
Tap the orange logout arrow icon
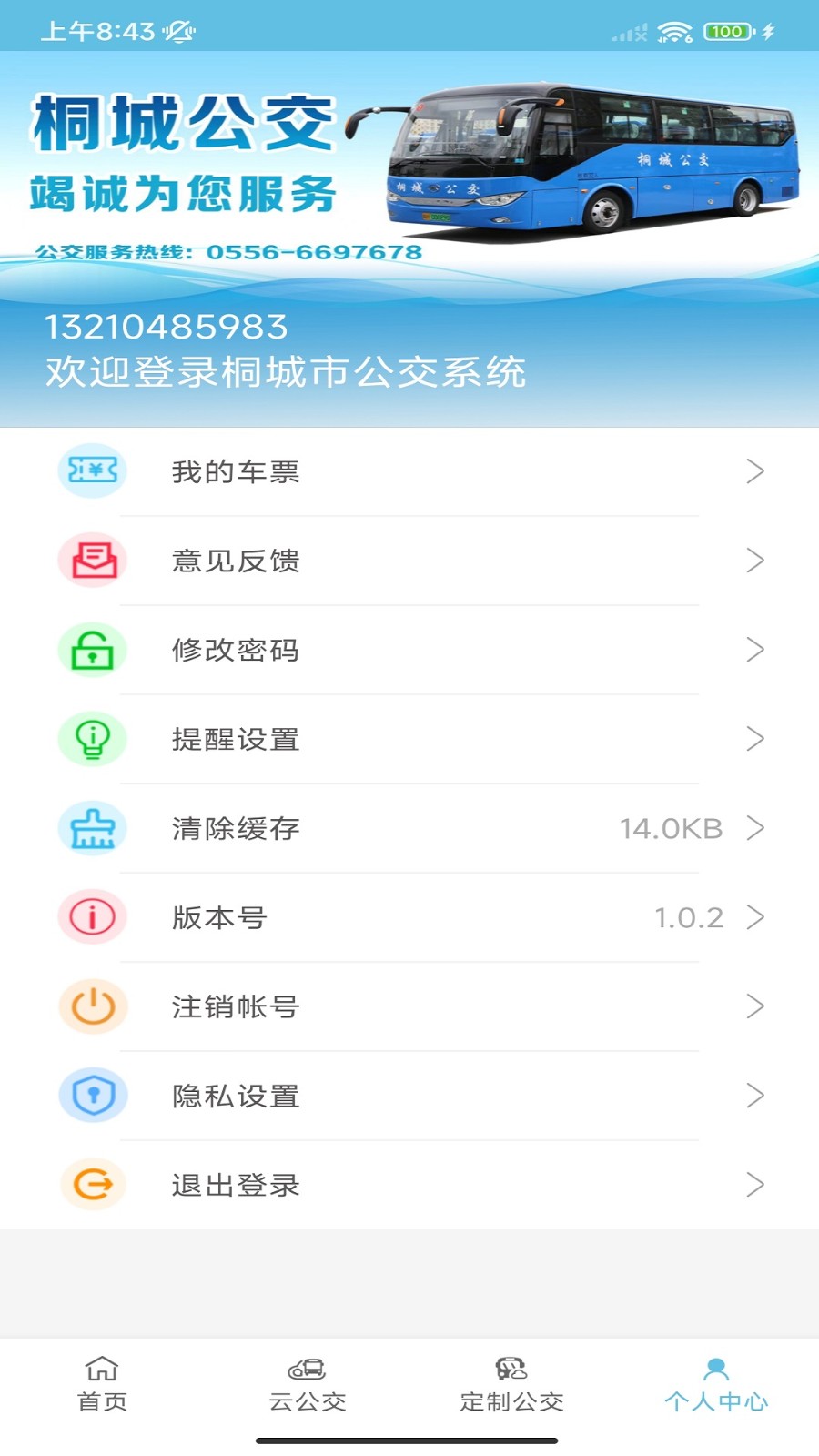92,1184
